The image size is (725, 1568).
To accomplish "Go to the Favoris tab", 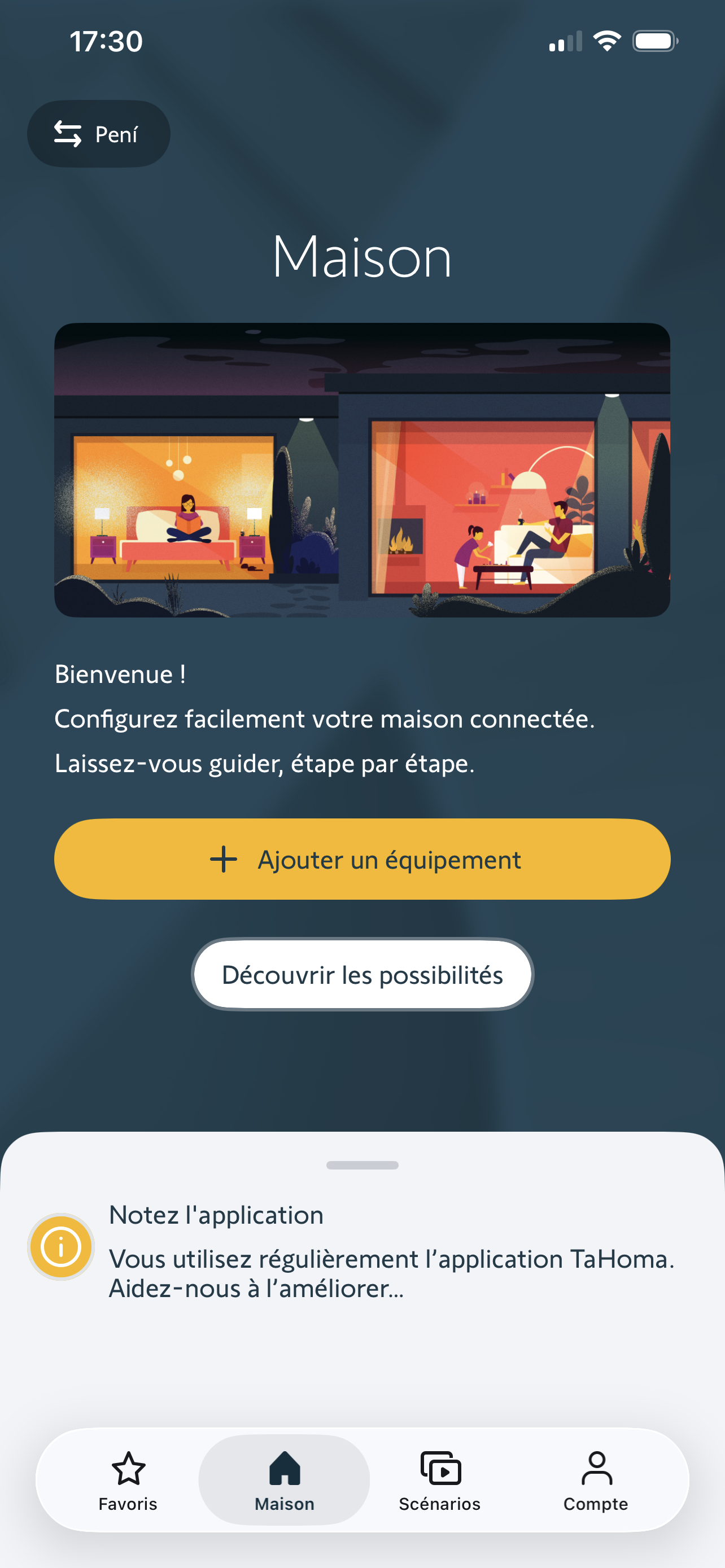I will 128,1481.
